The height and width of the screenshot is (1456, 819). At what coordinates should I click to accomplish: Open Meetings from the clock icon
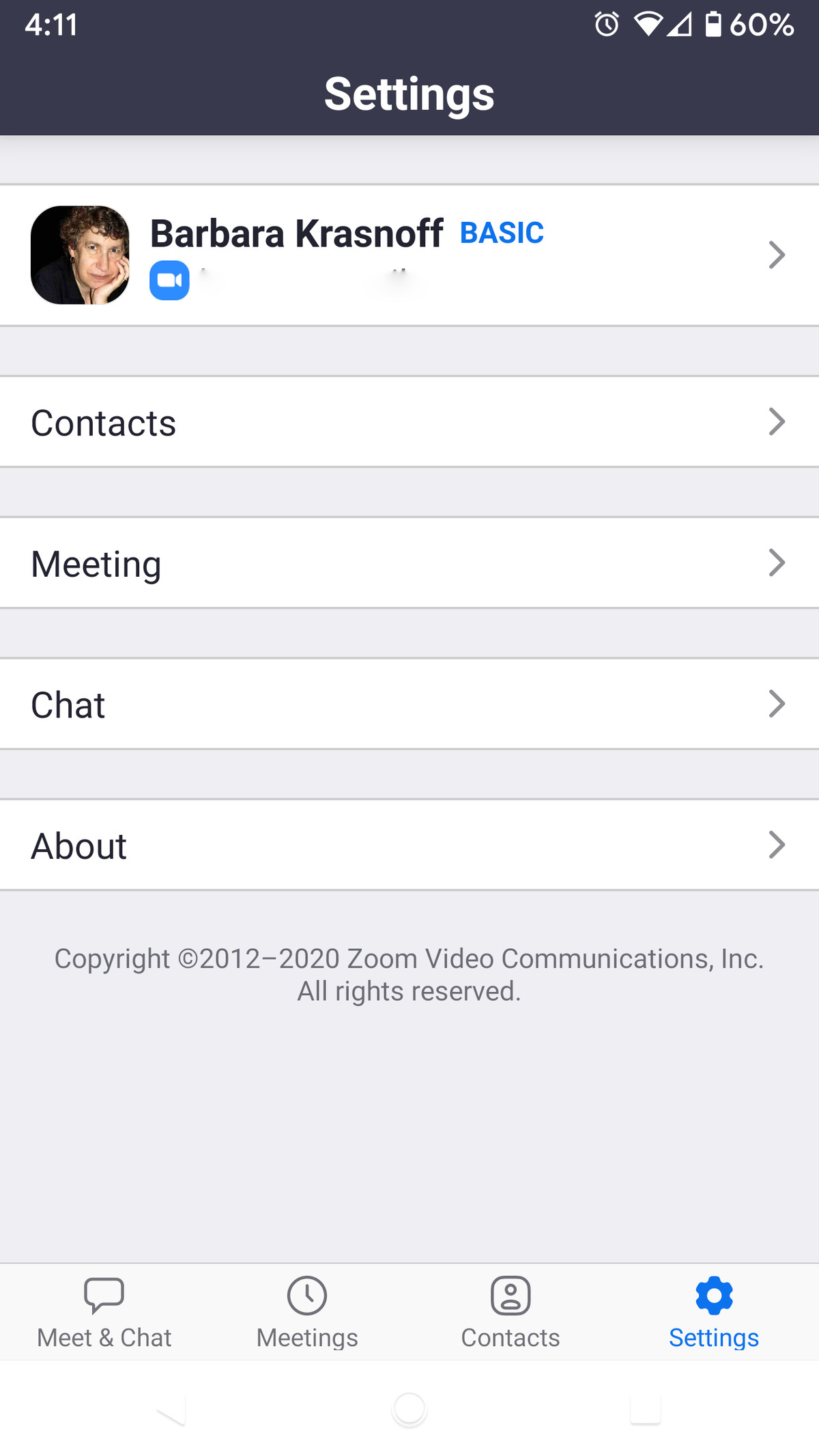point(306,1294)
